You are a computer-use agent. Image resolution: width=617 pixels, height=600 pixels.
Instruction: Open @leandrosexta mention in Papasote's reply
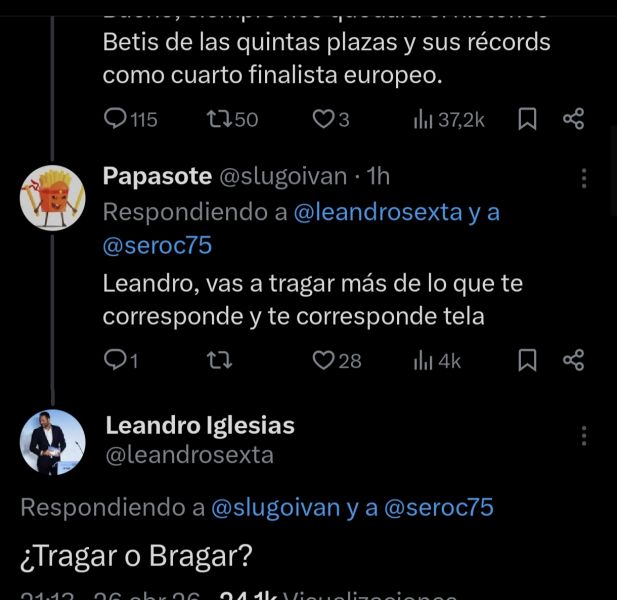tap(378, 212)
